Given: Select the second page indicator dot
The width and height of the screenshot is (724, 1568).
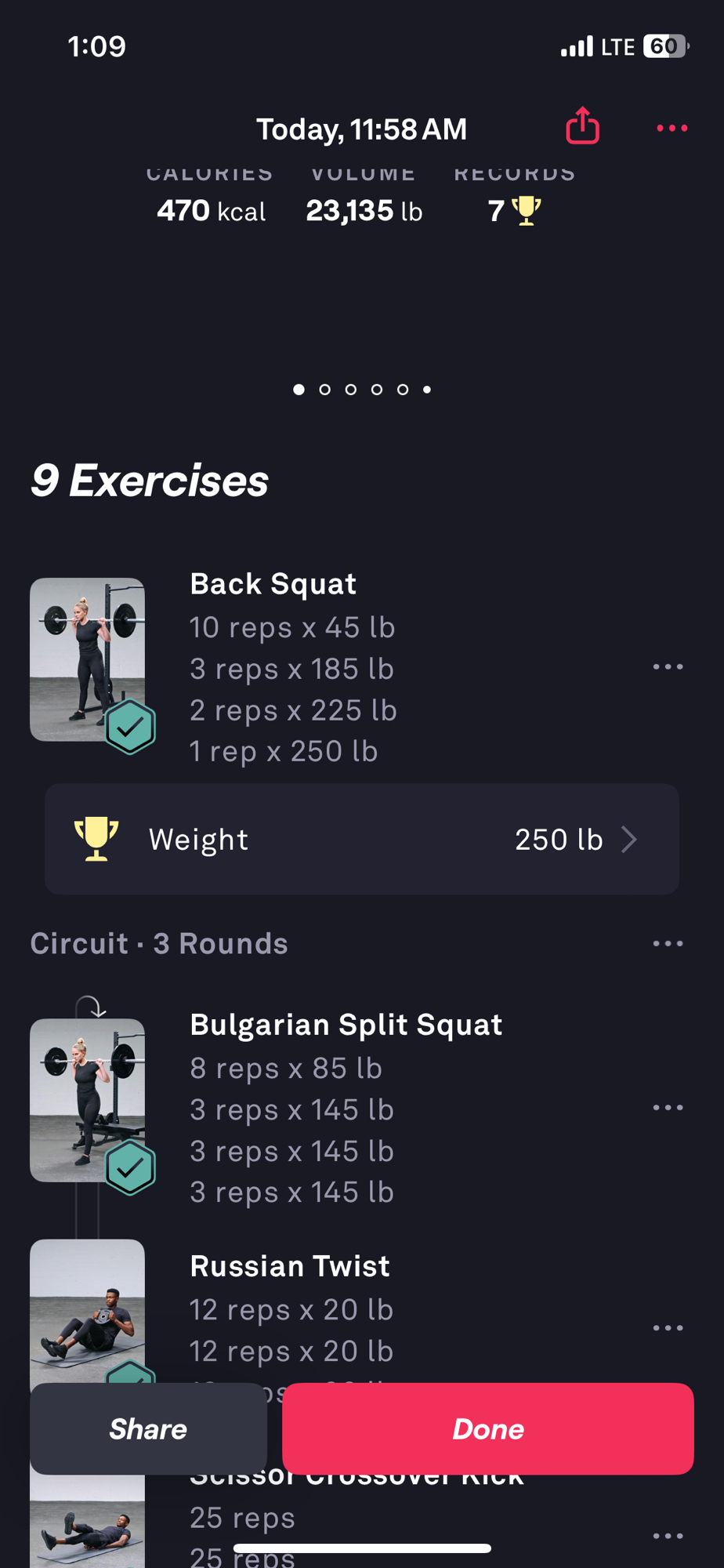Looking at the screenshot, I should point(324,390).
